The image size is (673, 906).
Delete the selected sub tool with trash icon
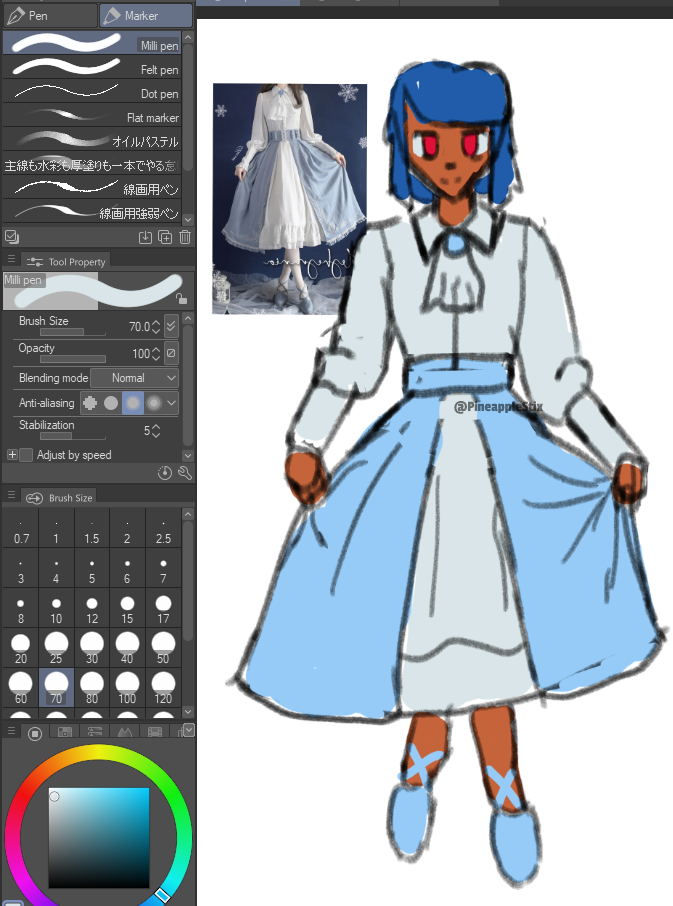pos(185,237)
